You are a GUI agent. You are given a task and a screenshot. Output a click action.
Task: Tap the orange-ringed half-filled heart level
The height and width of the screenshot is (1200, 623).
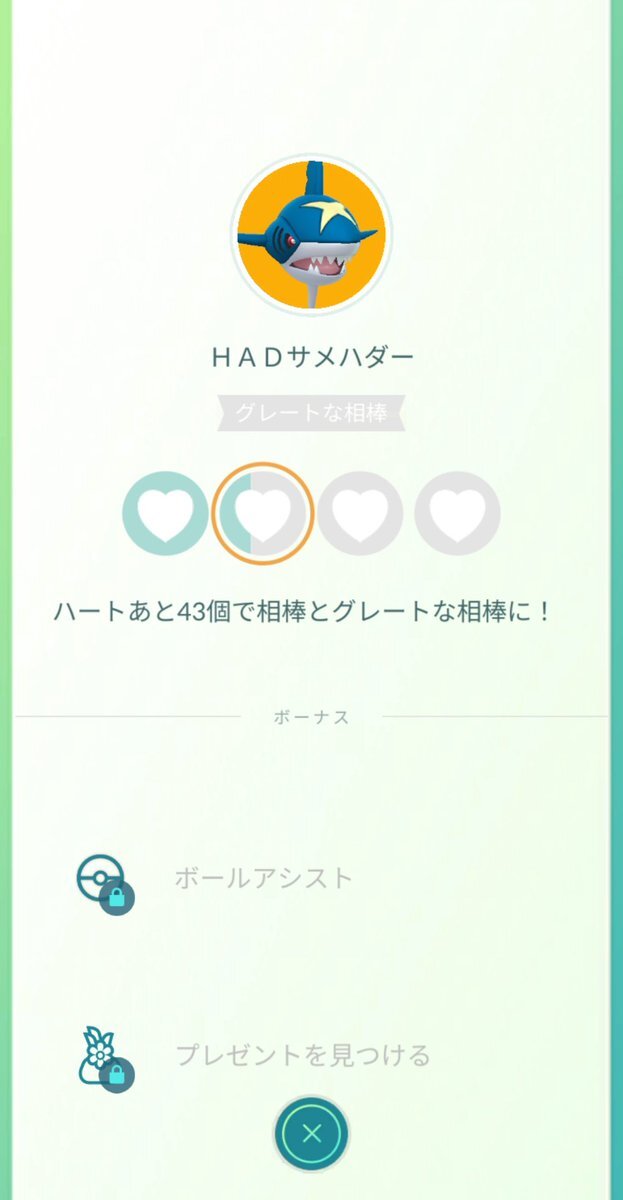pyautogui.click(x=263, y=513)
